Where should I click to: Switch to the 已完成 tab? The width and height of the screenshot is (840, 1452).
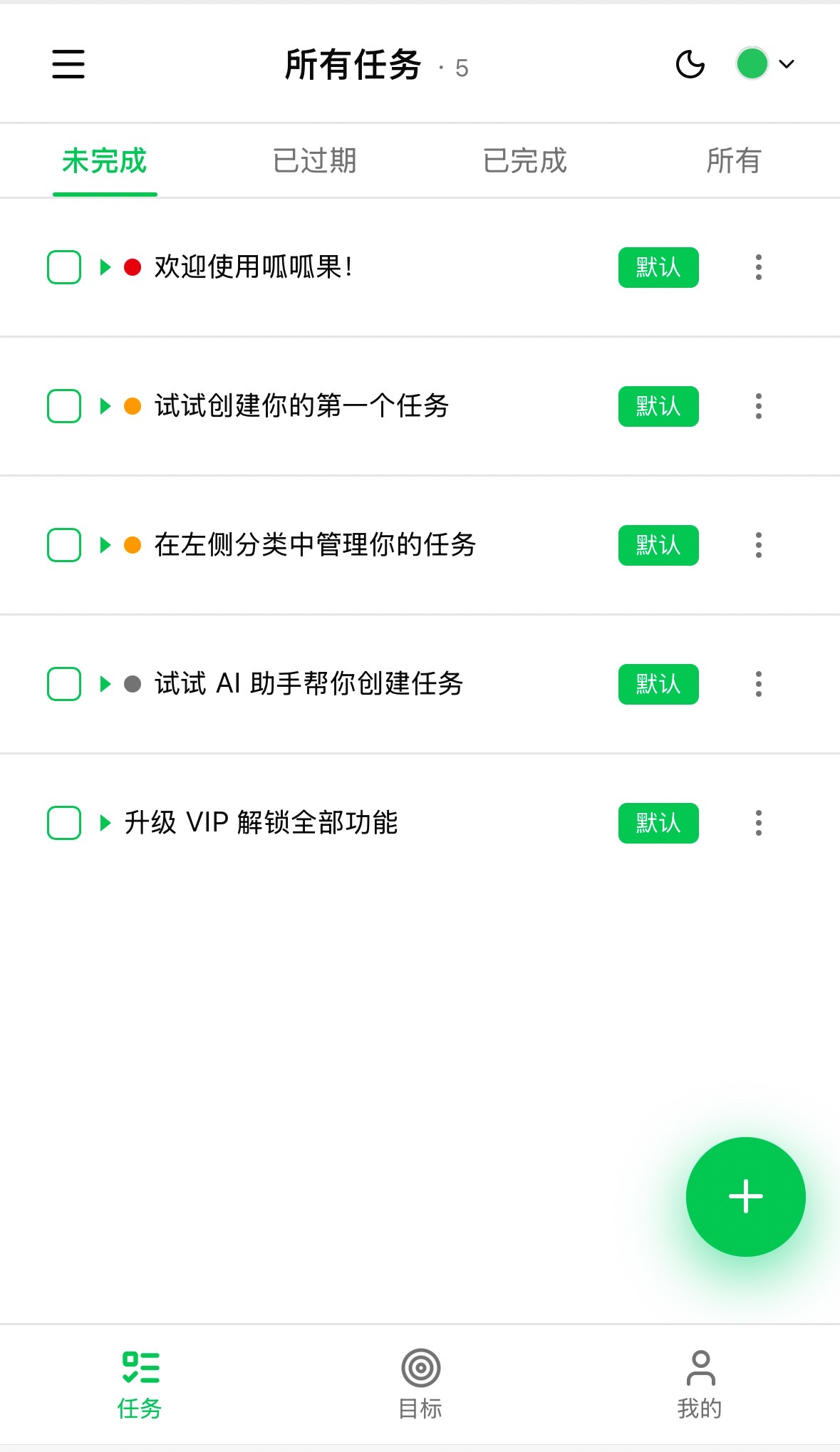click(524, 161)
